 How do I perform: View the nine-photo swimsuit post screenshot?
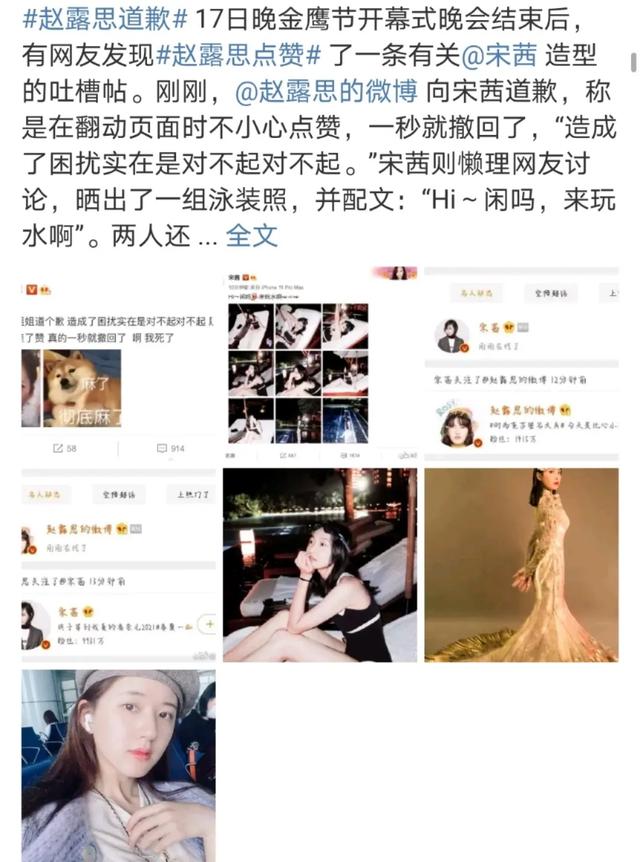click(319, 365)
